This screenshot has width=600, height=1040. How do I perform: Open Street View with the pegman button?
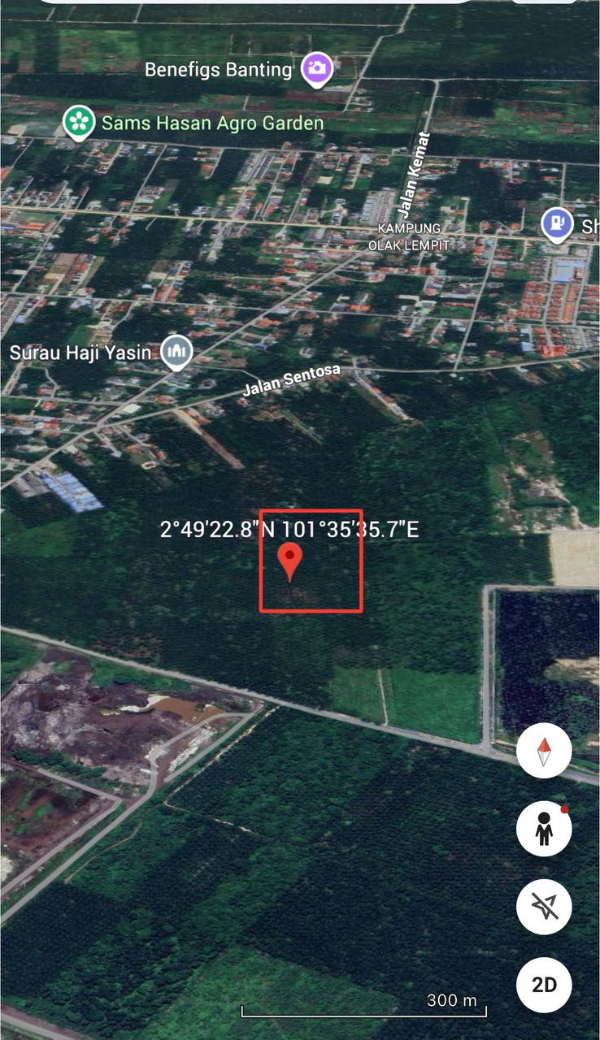(x=544, y=829)
